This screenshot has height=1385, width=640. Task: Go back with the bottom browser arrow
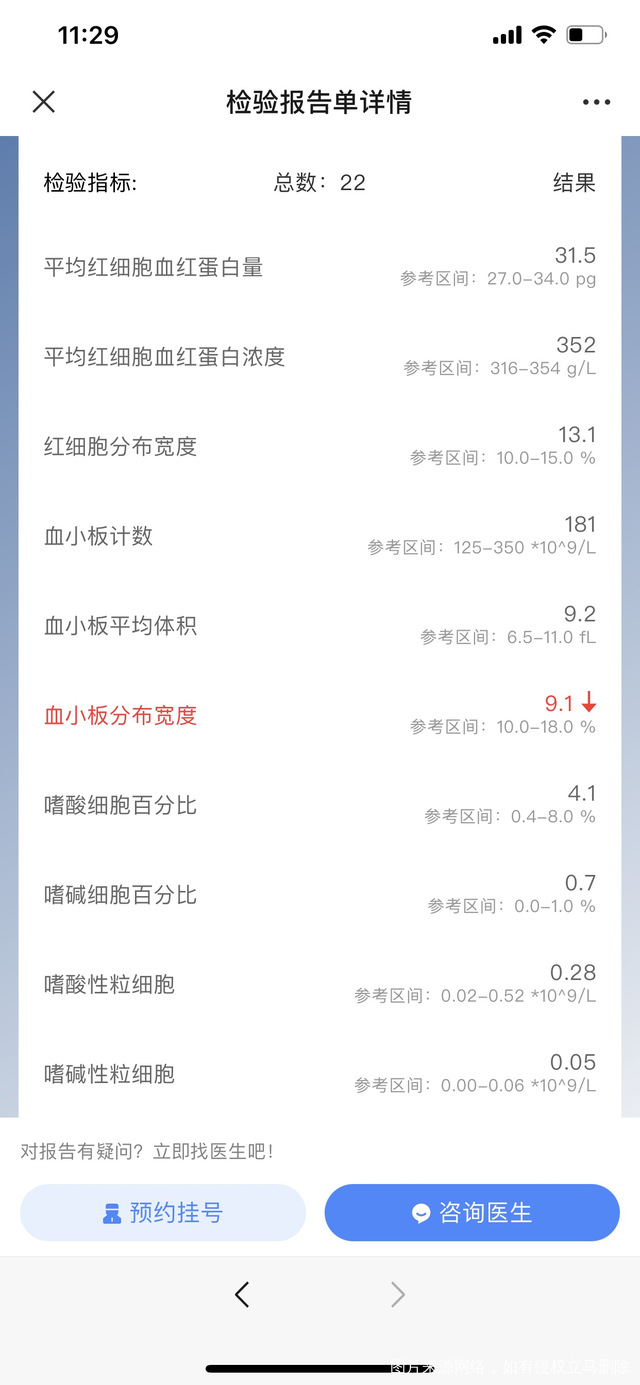(241, 1295)
